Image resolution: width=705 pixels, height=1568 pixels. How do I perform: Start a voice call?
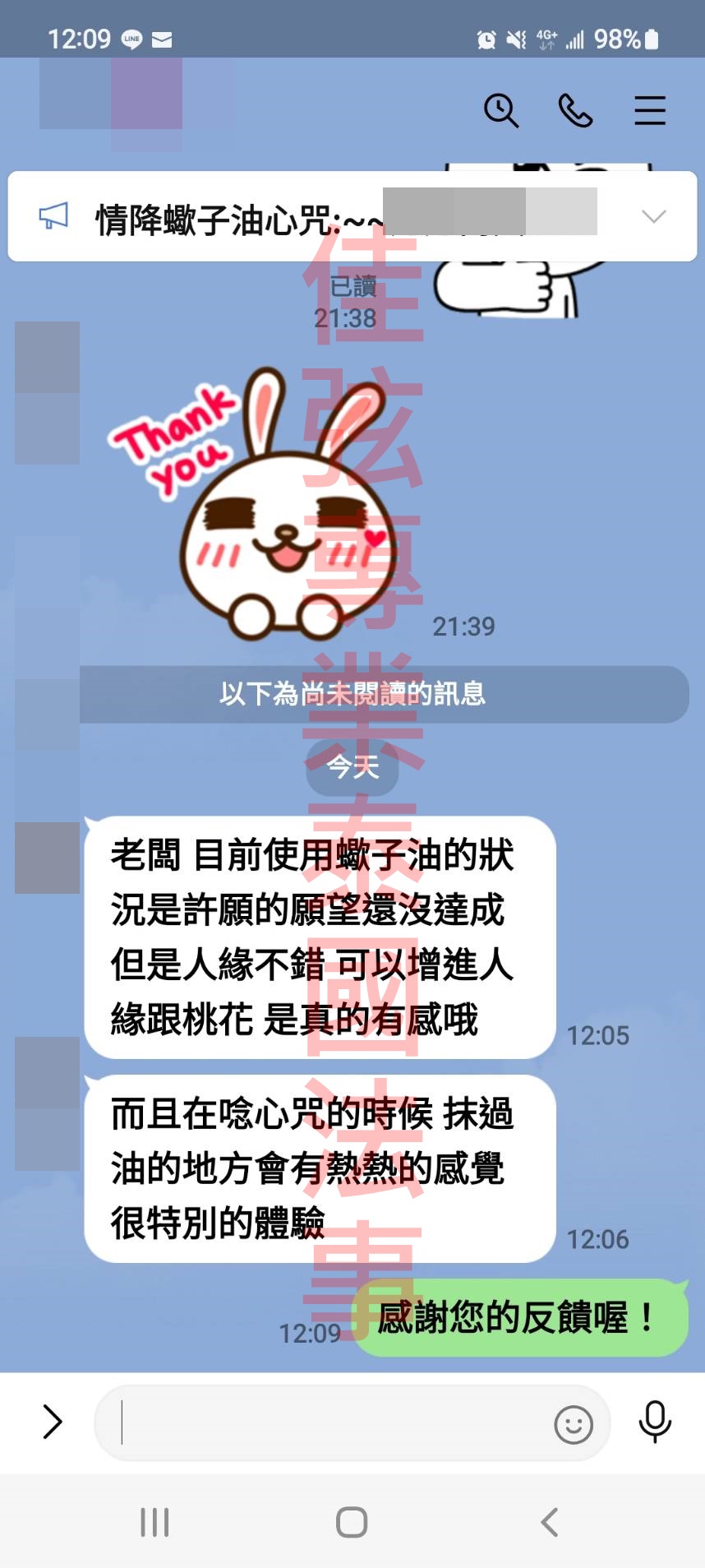(x=575, y=110)
